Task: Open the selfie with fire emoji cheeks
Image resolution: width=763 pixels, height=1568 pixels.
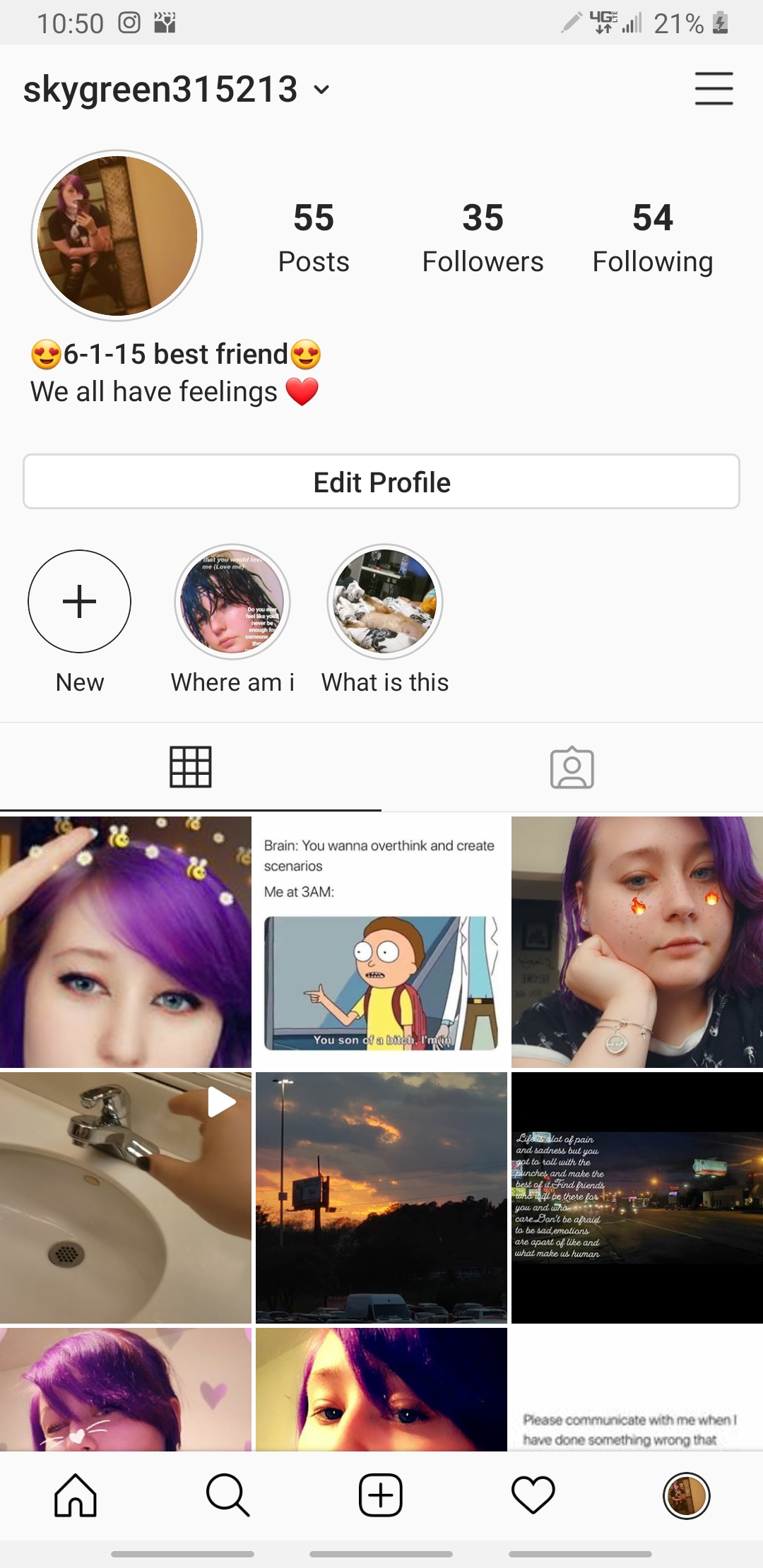Action: click(637, 942)
